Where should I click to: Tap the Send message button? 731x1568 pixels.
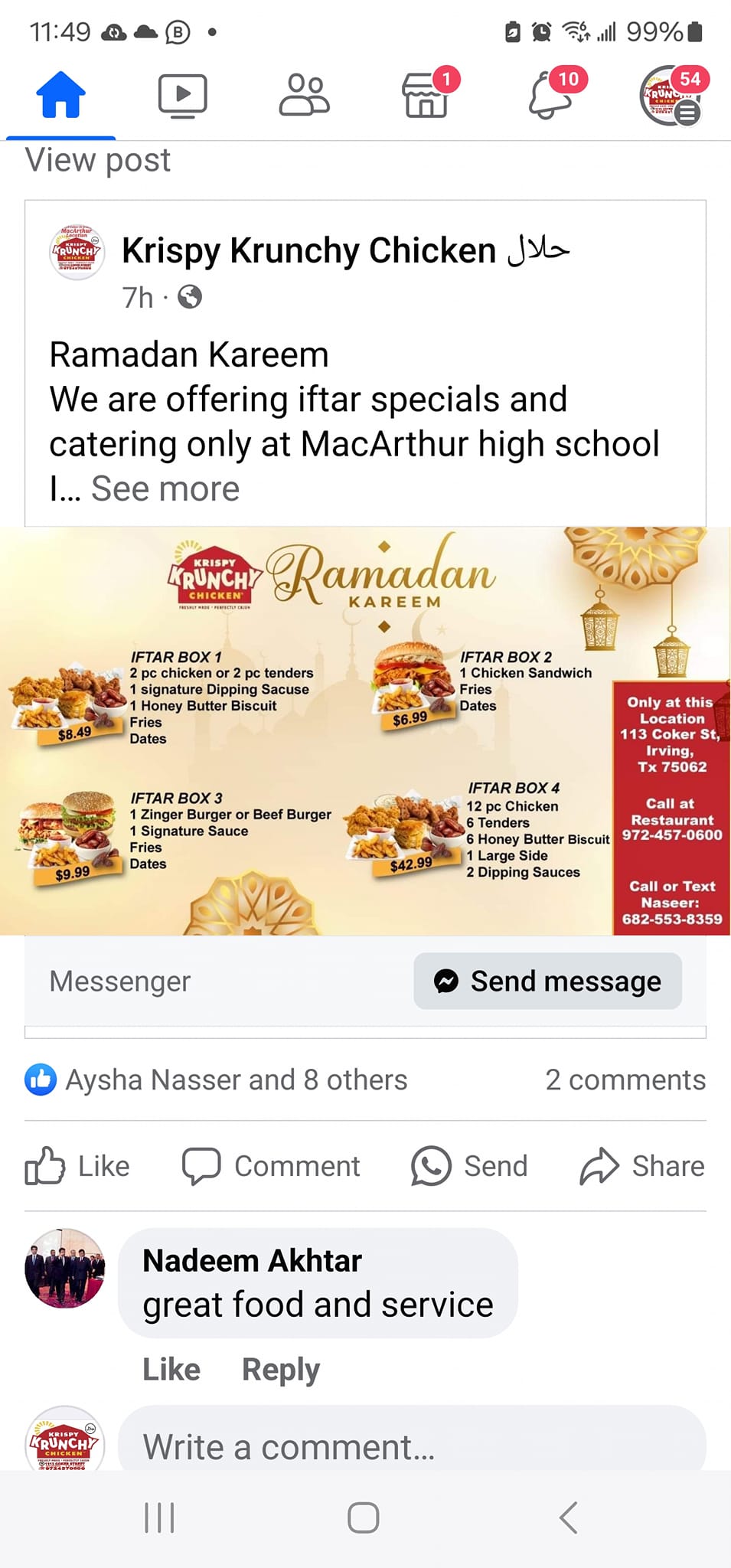547,981
